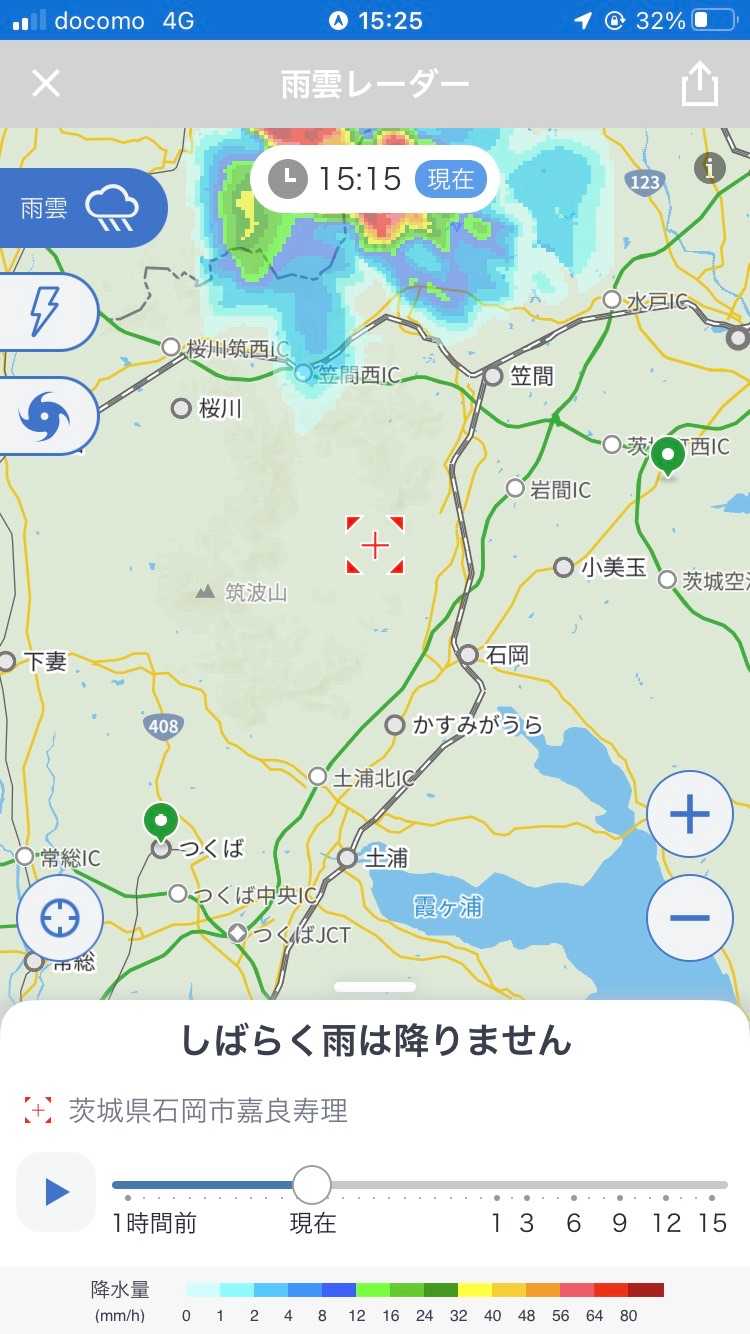Screen dimensions: 750x1334
Task: Share the rain radar map
Action: coord(700,84)
